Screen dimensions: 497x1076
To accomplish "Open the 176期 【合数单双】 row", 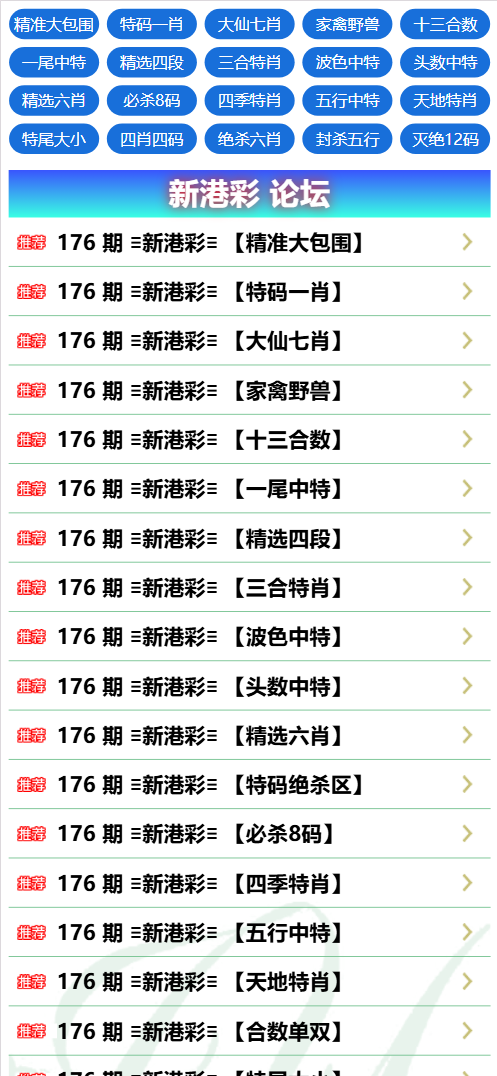I will pyautogui.click(x=249, y=1031).
